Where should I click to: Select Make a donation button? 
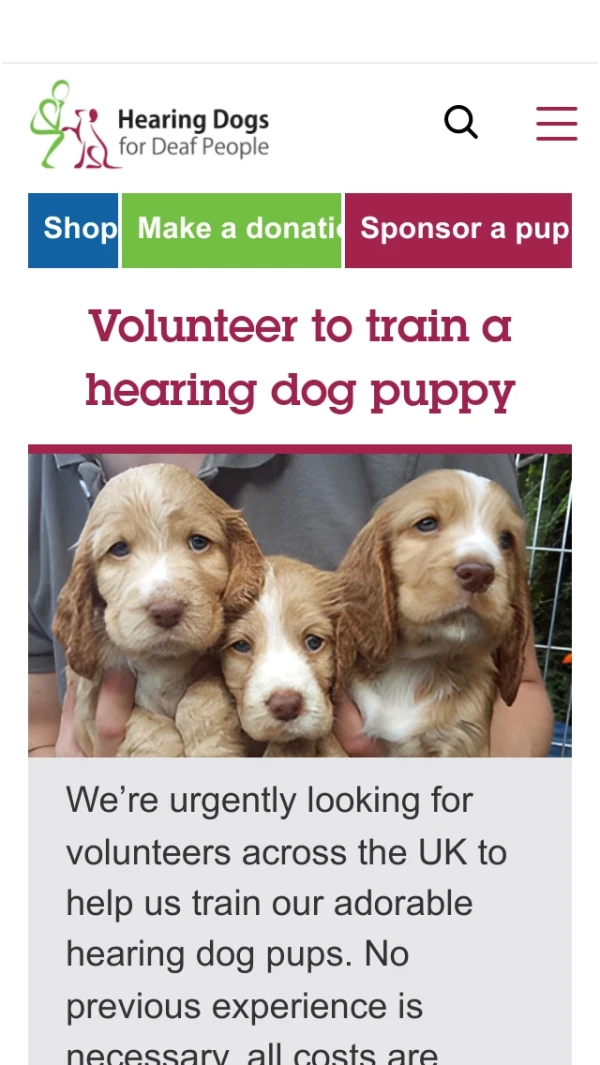pos(231,230)
